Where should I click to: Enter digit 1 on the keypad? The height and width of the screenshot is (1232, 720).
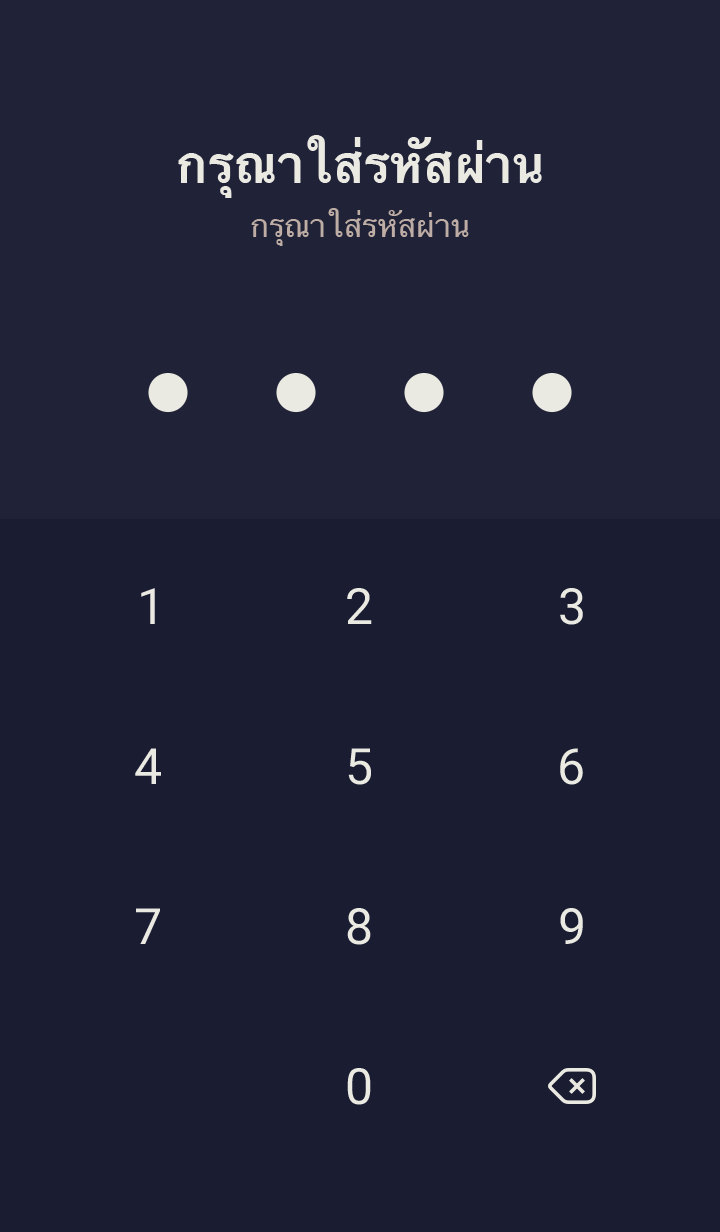coord(148,607)
